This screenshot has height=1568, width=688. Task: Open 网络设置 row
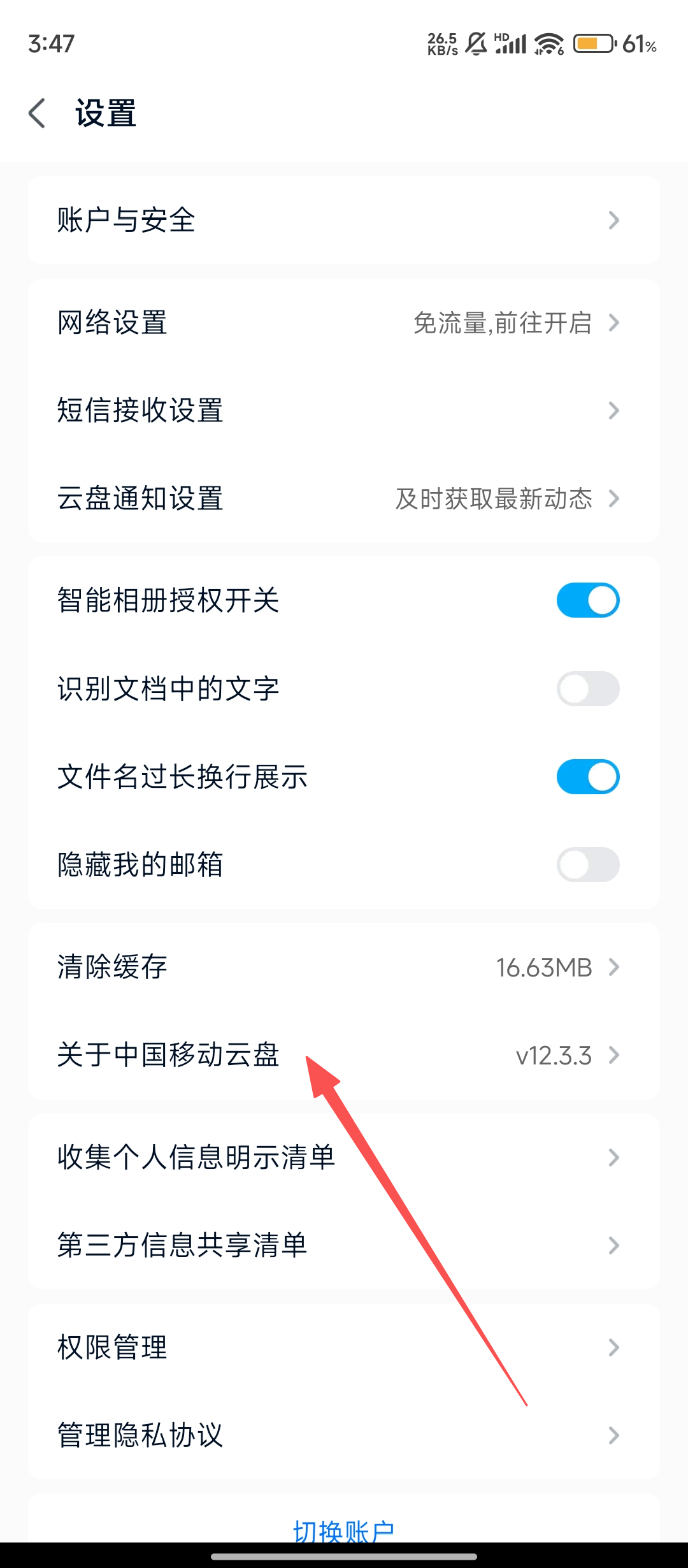click(x=344, y=323)
